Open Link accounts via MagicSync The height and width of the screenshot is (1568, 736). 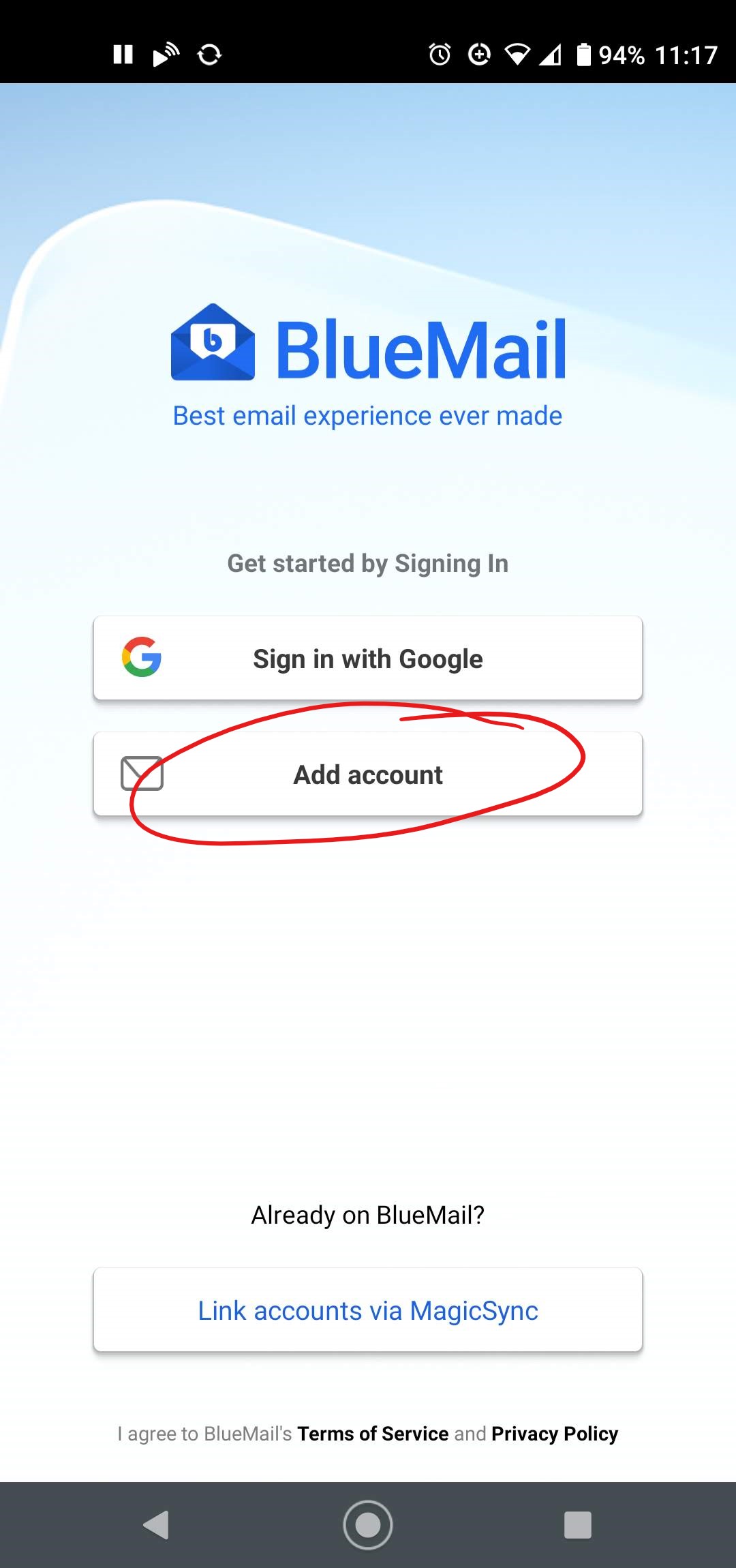click(368, 1310)
